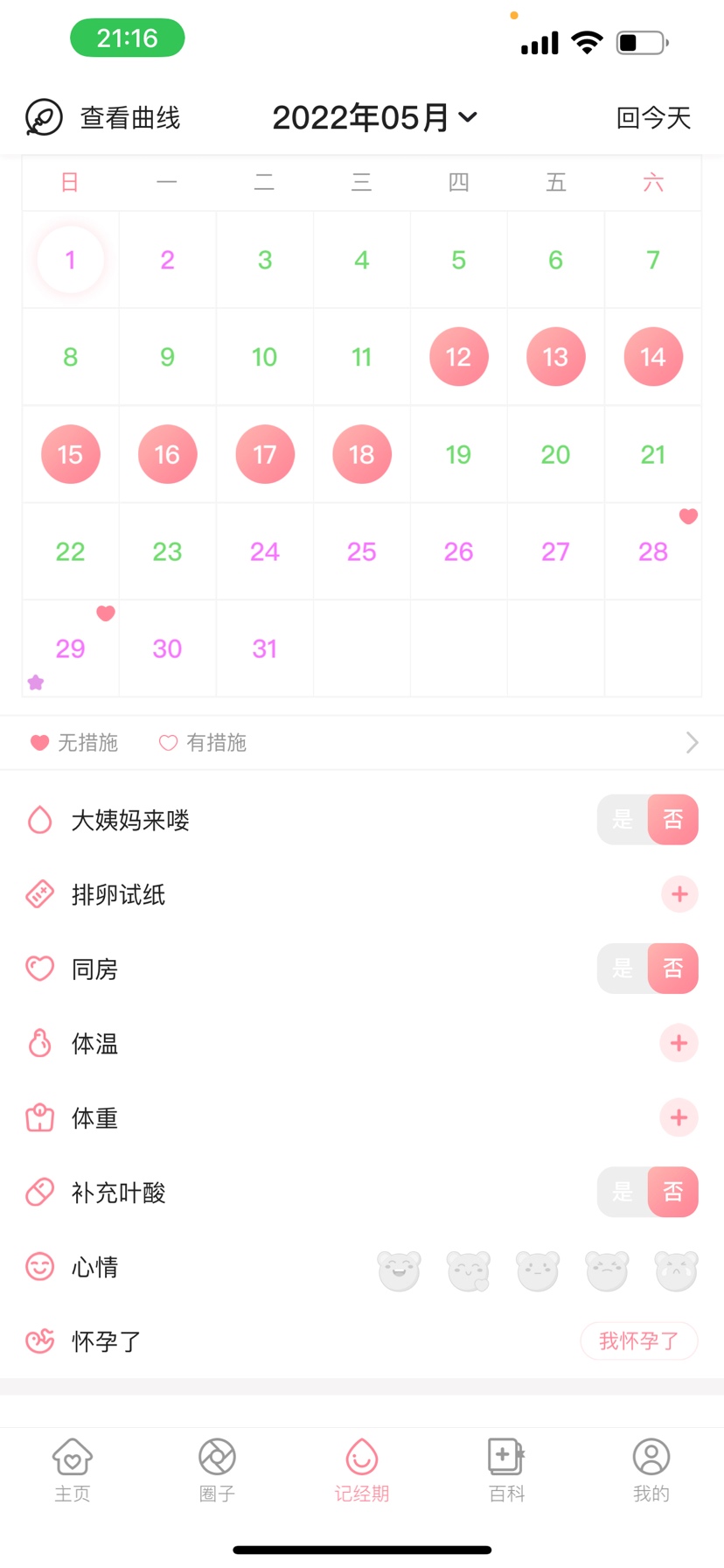Switch to the 主页 tab
Viewport: 724px width, 1568px height.
[73, 1470]
